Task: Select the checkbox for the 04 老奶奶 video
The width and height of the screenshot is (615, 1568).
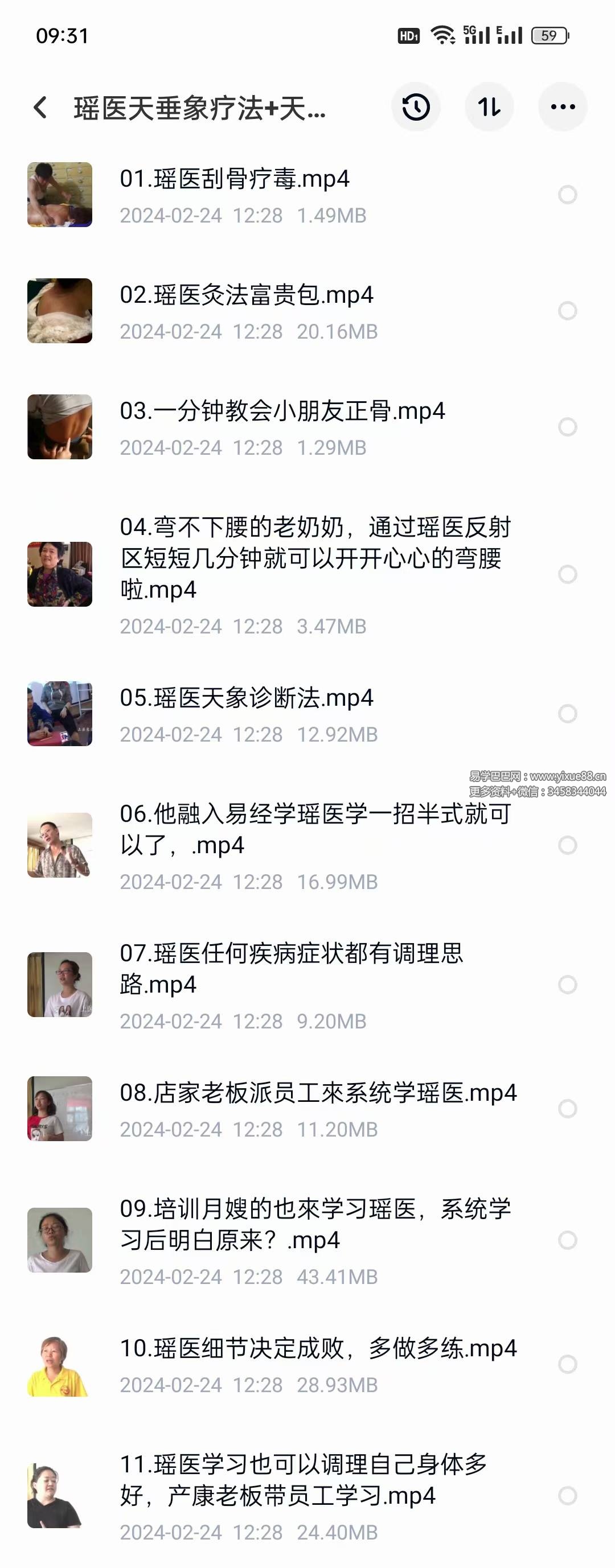Action: coord(569,573)
